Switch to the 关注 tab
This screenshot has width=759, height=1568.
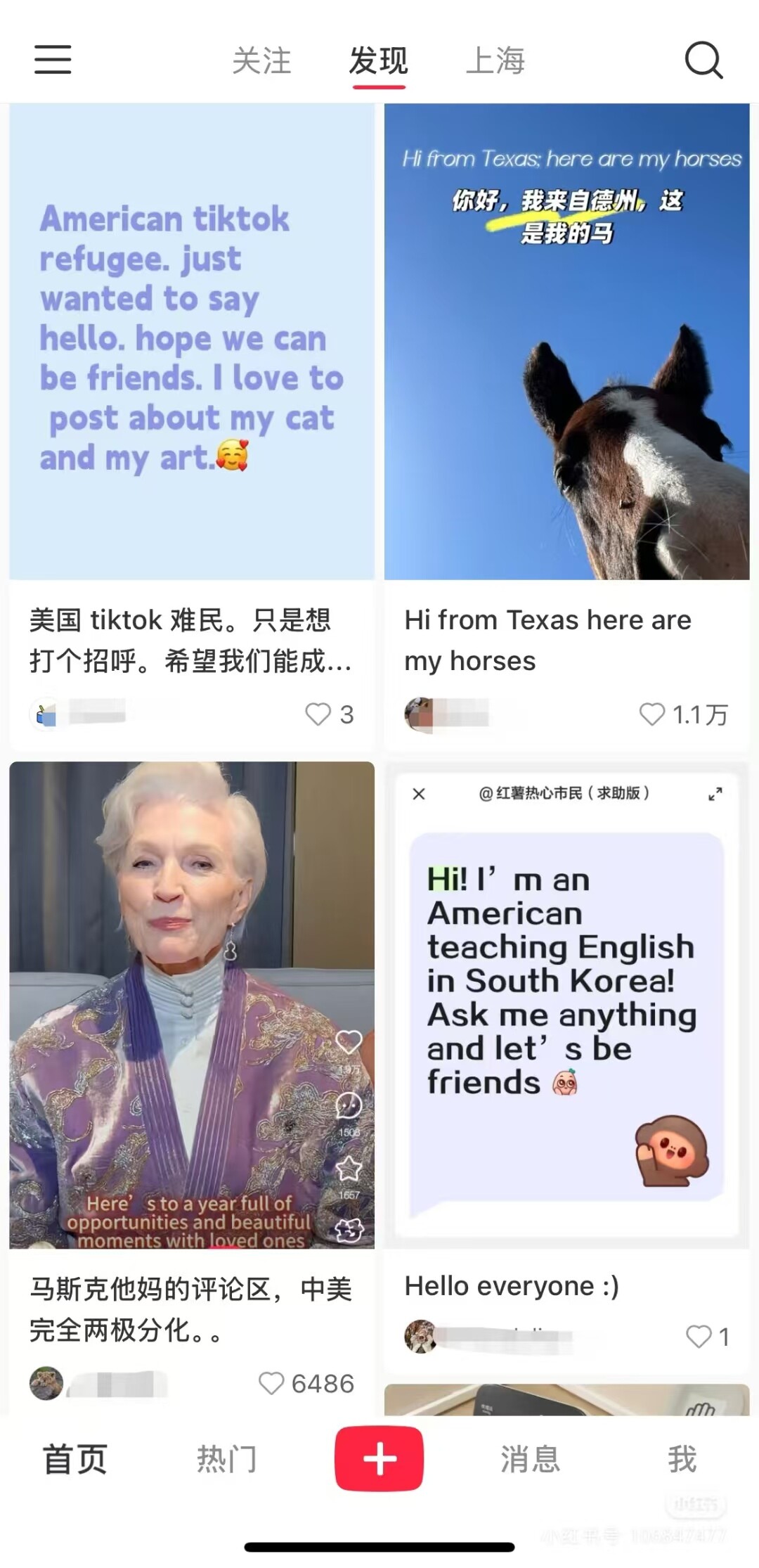(x=261, y=60)
